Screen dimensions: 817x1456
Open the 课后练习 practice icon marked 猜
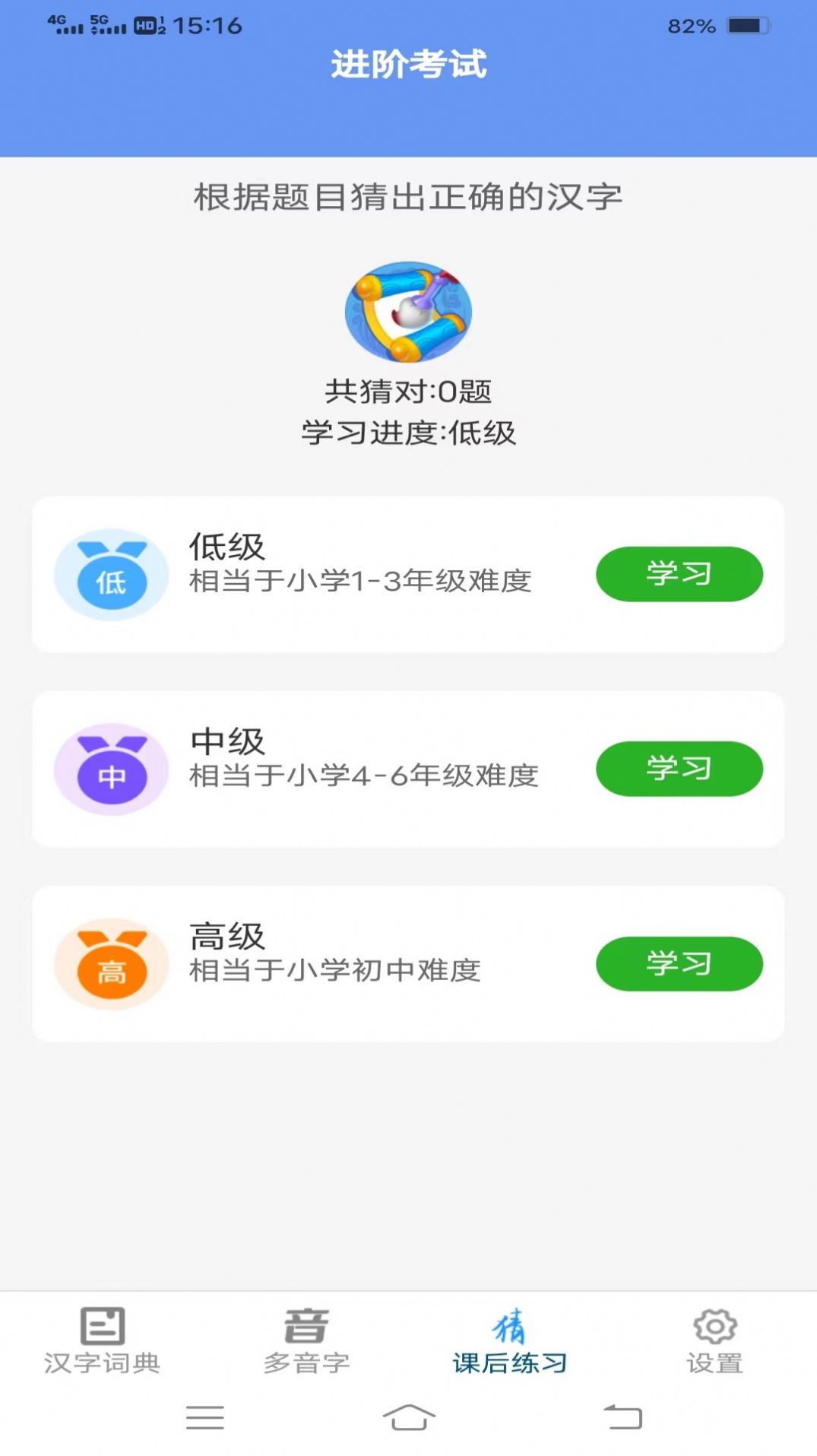click(511, 1326)
